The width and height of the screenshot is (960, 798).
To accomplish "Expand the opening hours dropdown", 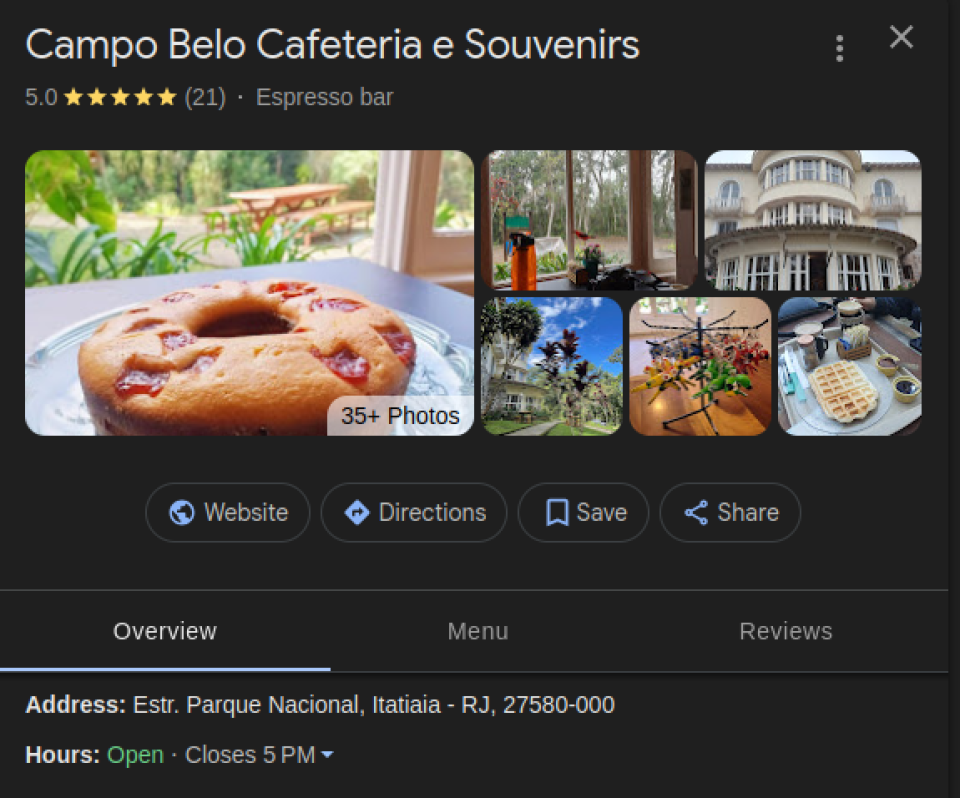I will point(326,756).
